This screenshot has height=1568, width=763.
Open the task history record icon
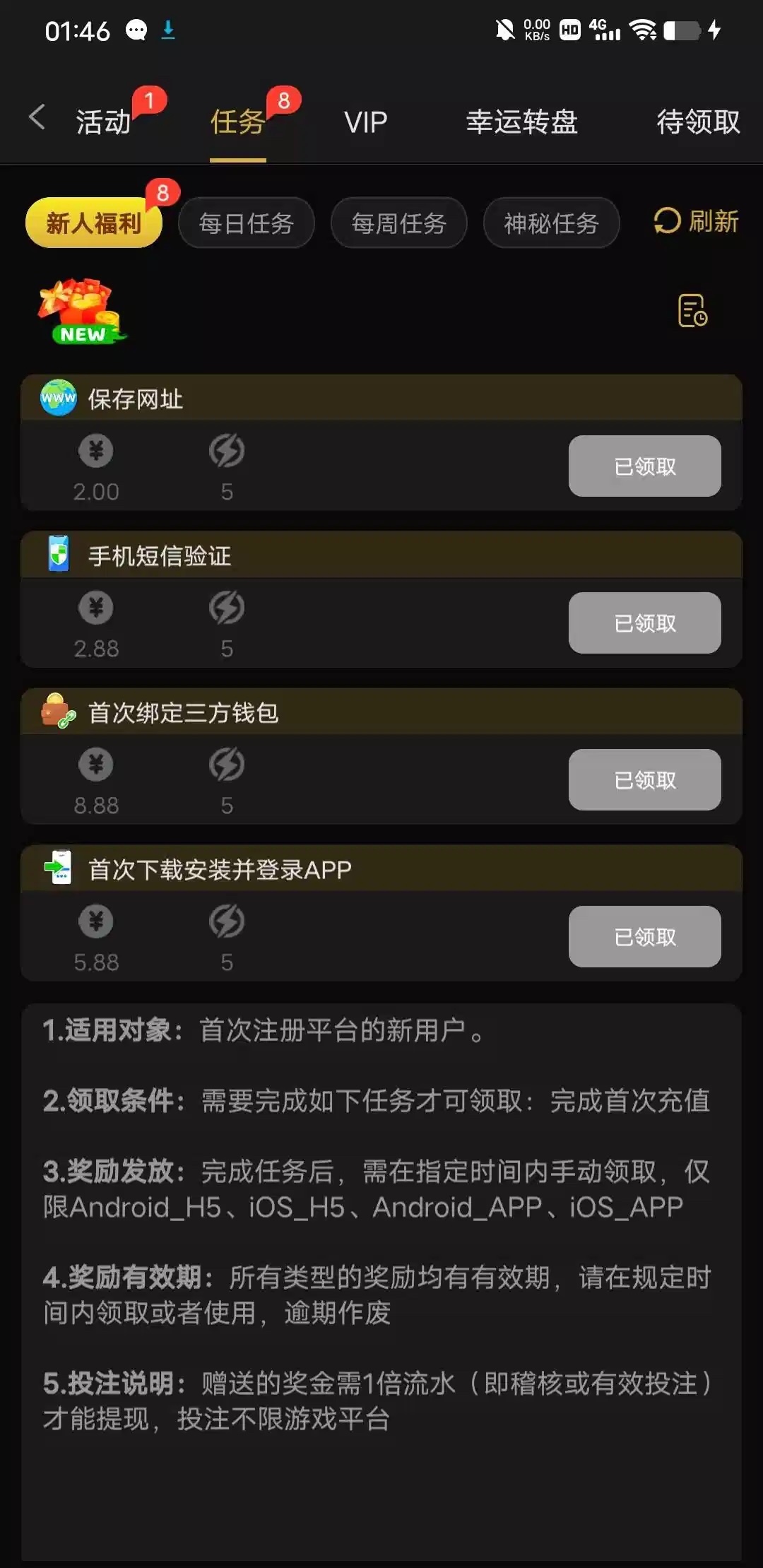(x=692, y=311)
